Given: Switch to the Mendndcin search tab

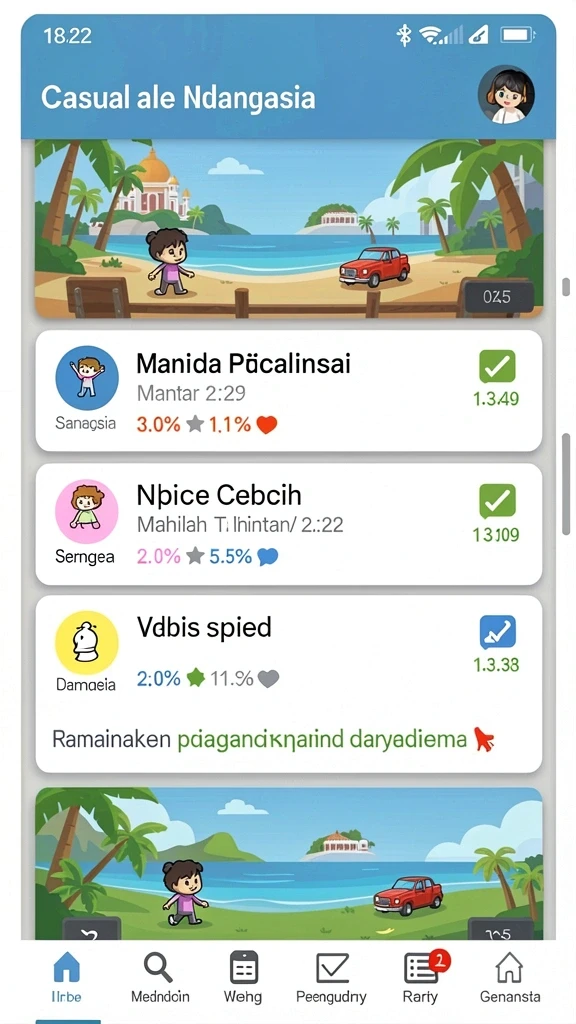Looking at the screenshot, I should click(160, 977).
